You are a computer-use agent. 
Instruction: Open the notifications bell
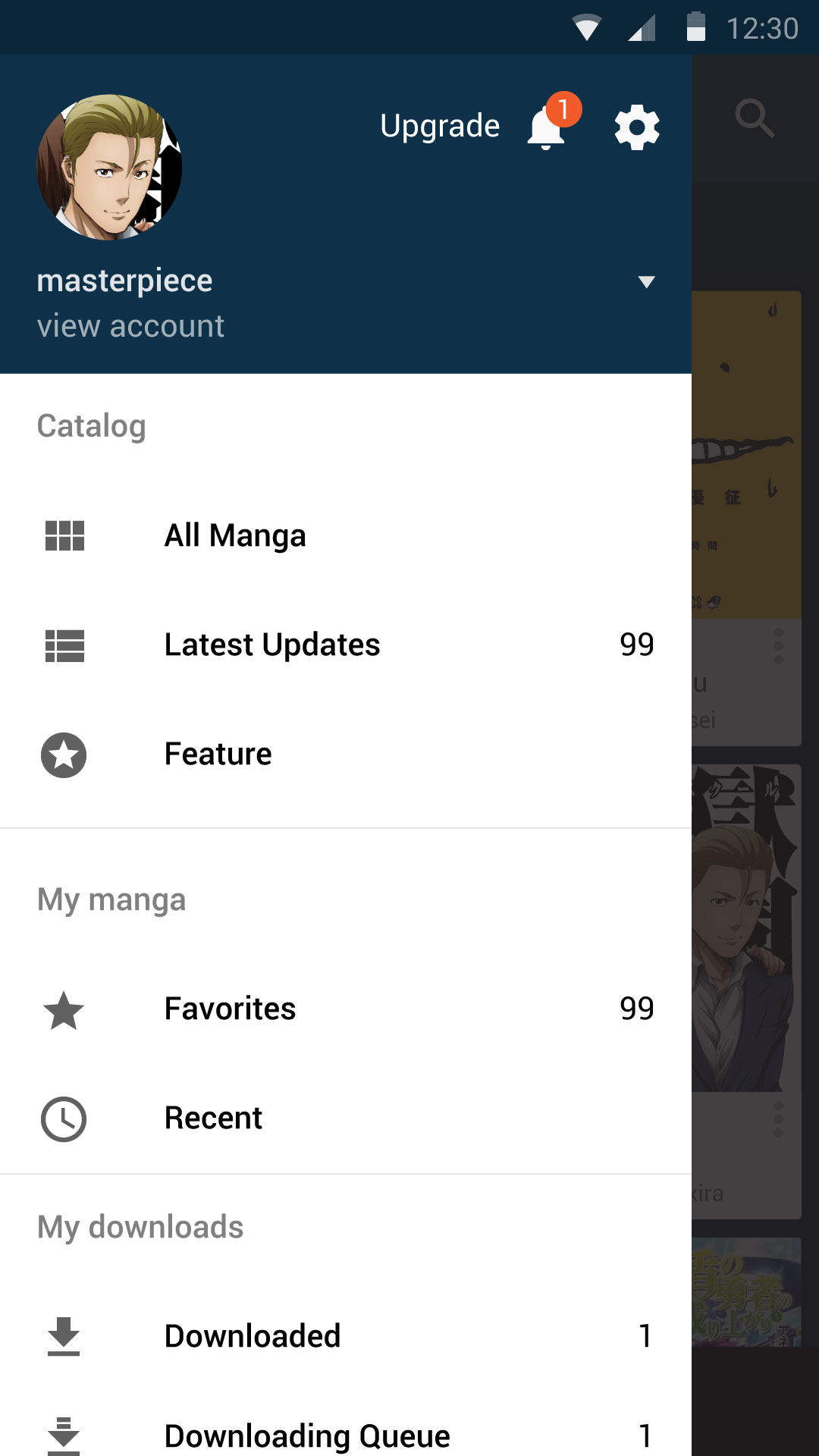(x=548, y=127)
